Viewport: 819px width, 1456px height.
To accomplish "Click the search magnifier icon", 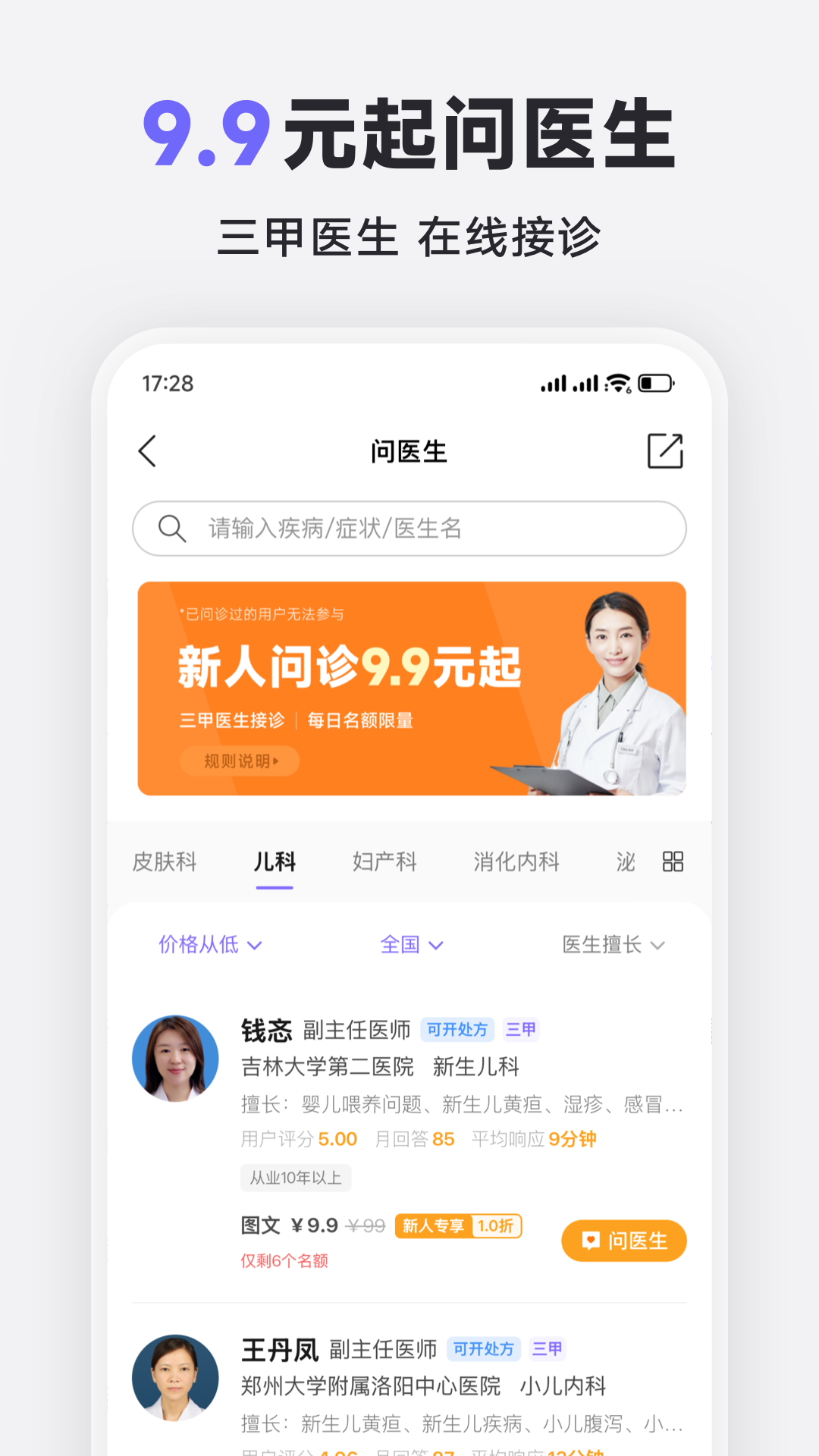I will [x=173, y=528].
